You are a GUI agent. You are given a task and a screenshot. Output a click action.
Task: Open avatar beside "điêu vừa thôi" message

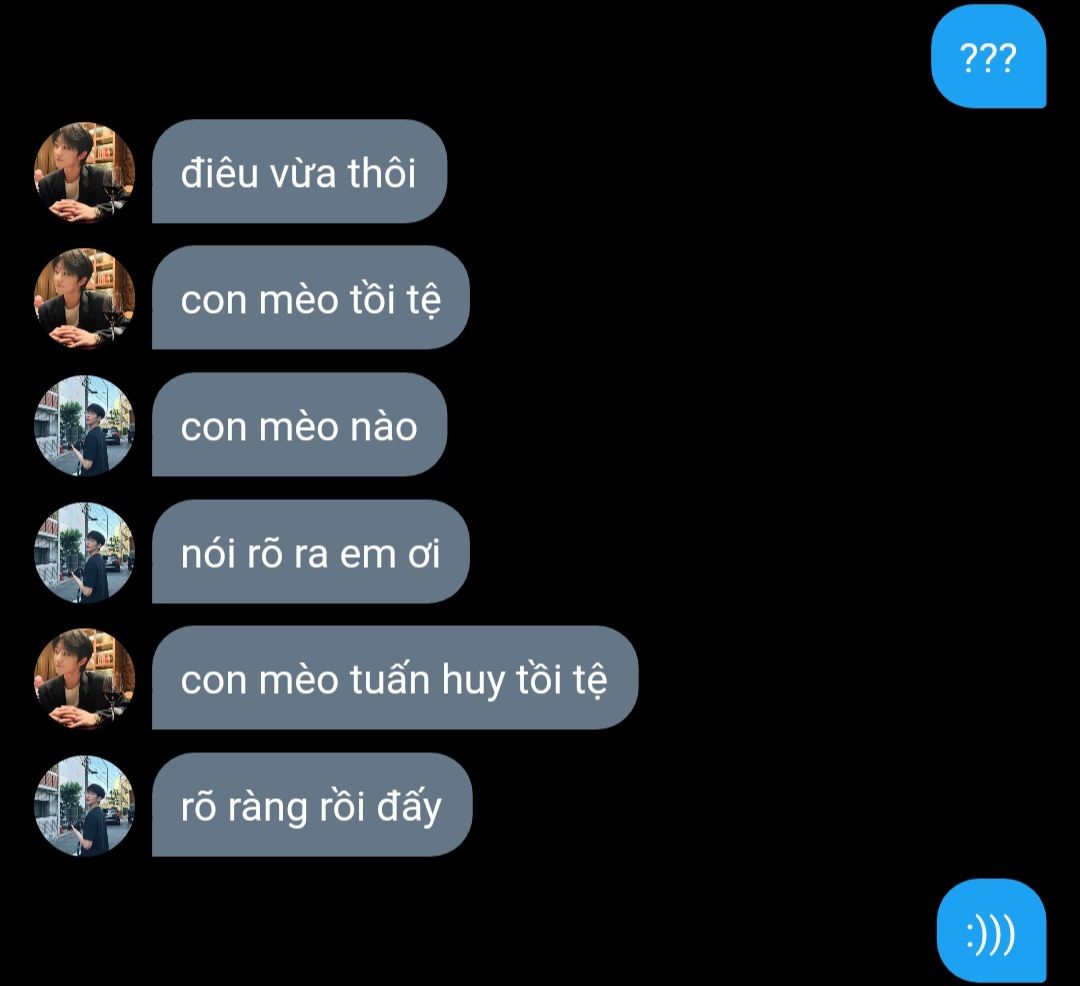[84, 172]
